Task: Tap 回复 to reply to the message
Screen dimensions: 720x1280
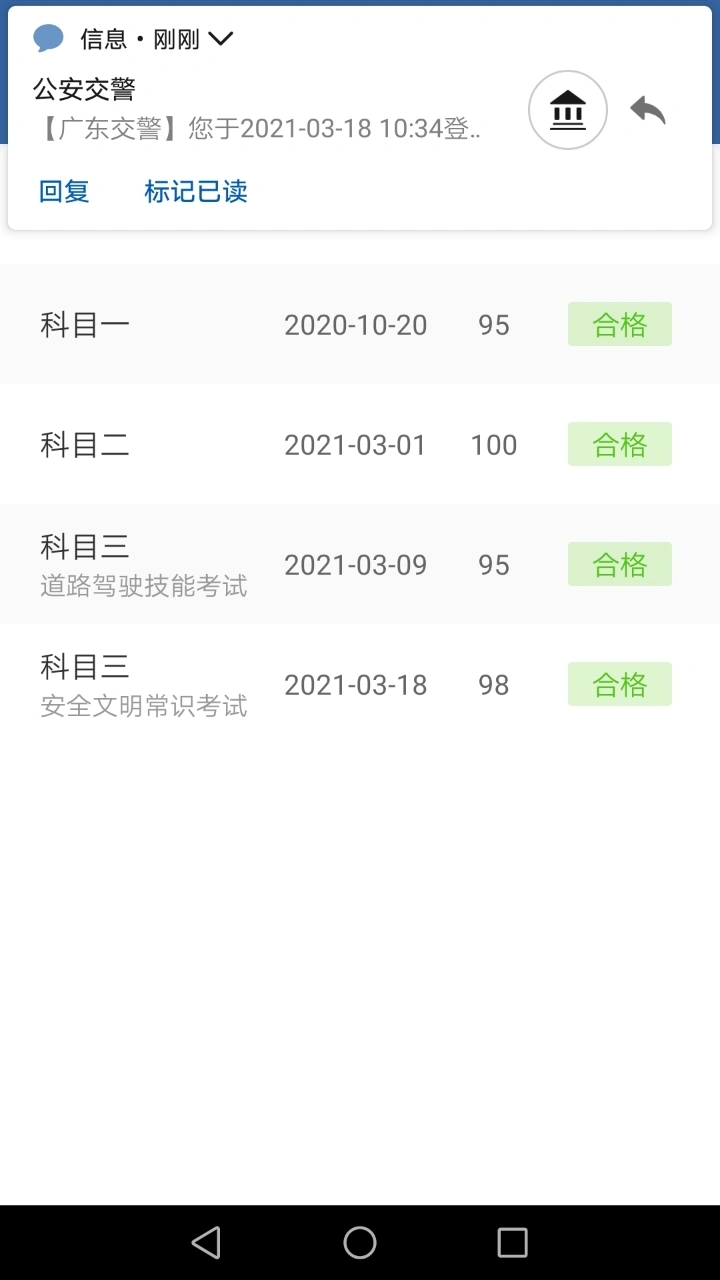Action: coord(64,191)
